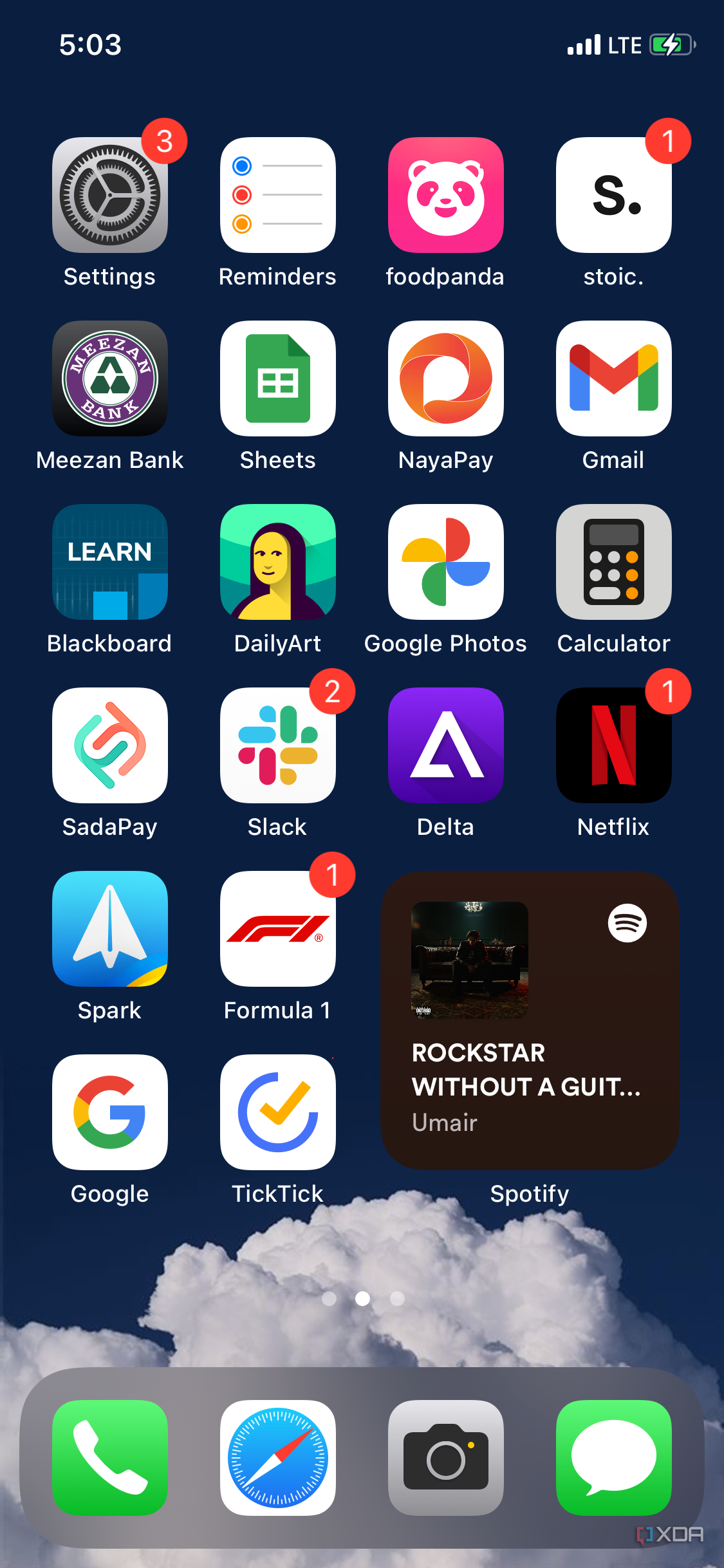
Task: Check Gmail inbox
Action: (613, 378)
